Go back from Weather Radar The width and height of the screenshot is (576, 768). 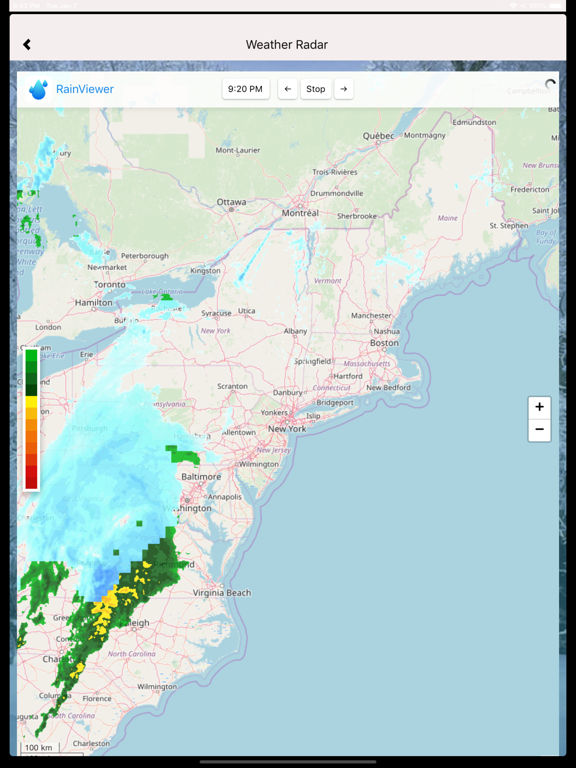(x=27, y=45)
